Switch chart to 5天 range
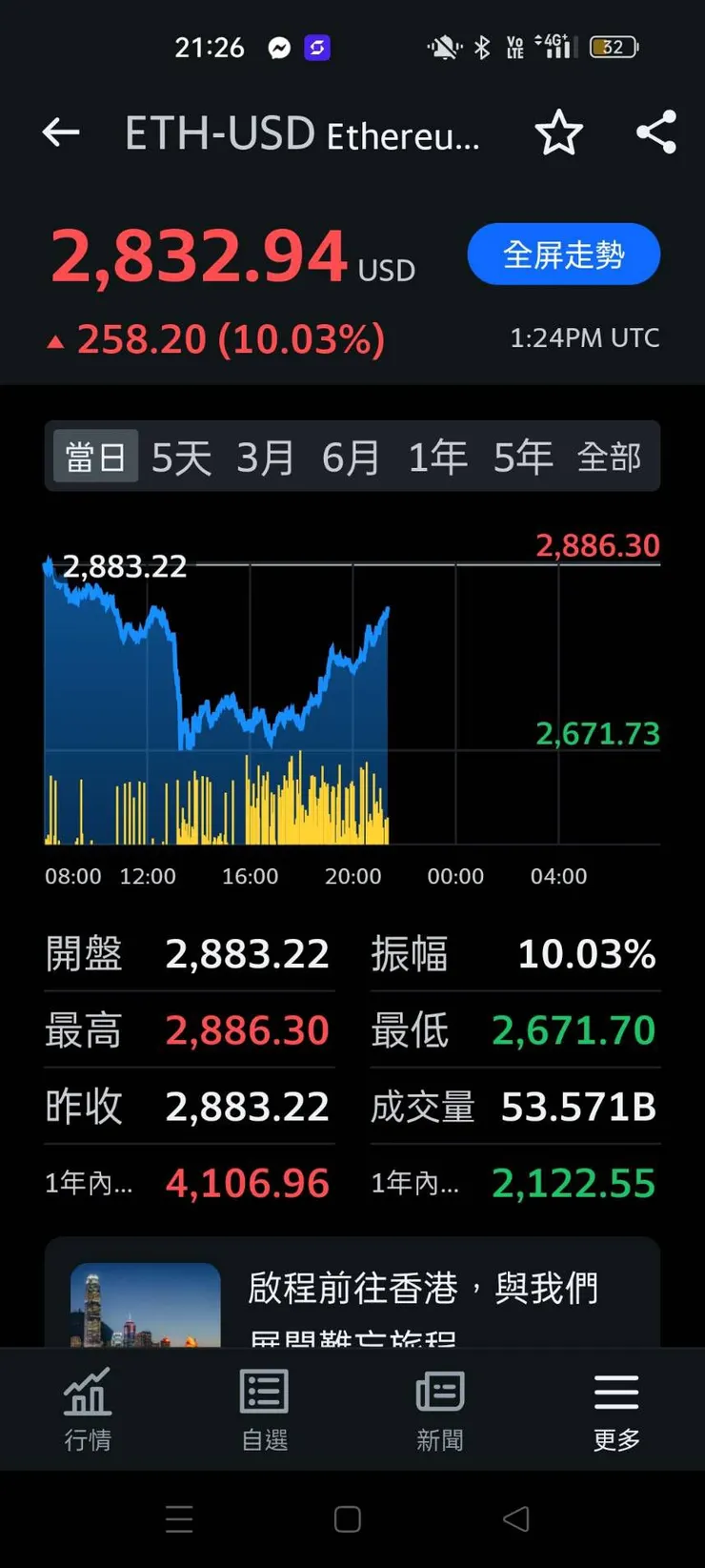Screen dimensions: 705x1568 pos(180,457)
